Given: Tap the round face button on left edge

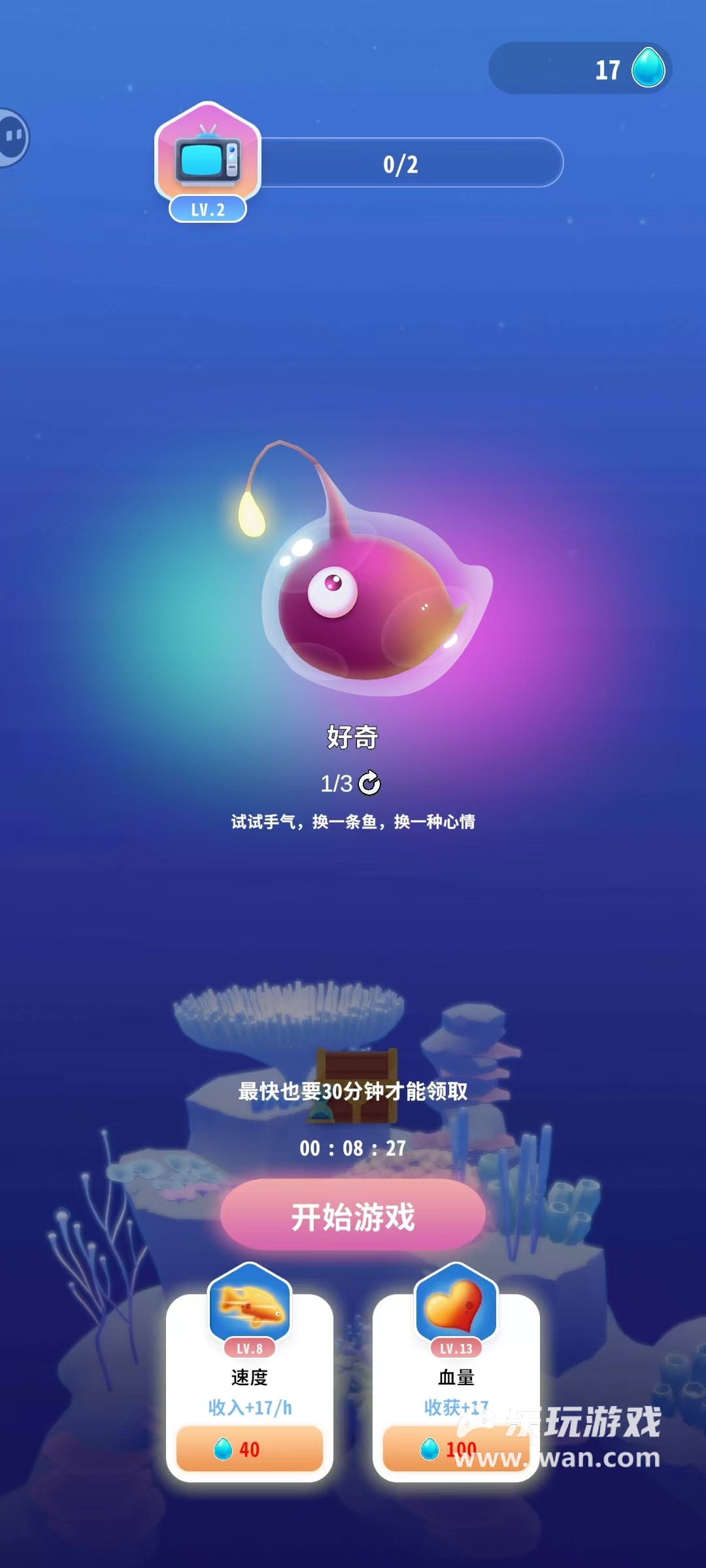Looking at the screenshot, I should click(x=13, y=137).
